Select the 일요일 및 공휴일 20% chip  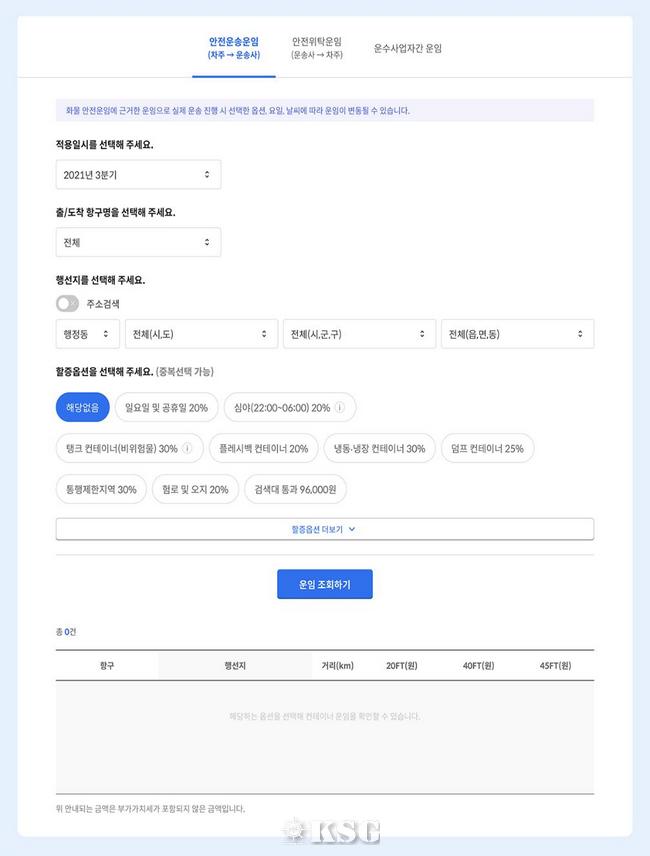click(166, 408)
